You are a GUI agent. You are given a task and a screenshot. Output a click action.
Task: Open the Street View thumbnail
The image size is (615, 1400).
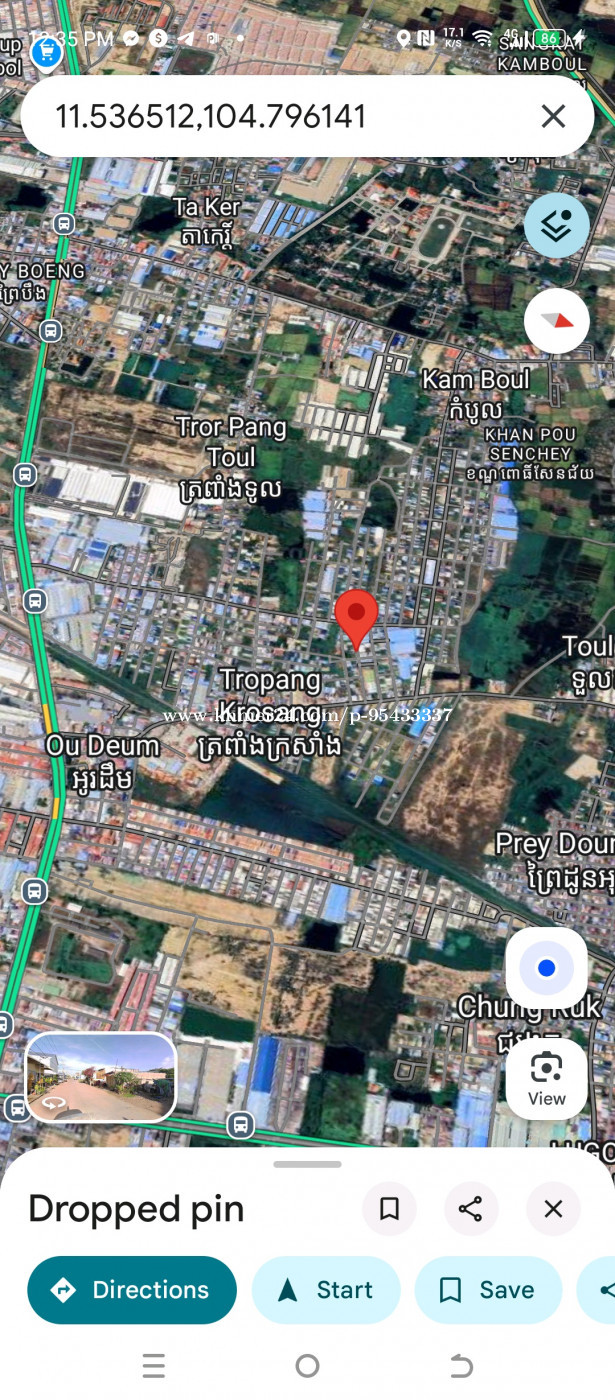tap(100, 1076)
